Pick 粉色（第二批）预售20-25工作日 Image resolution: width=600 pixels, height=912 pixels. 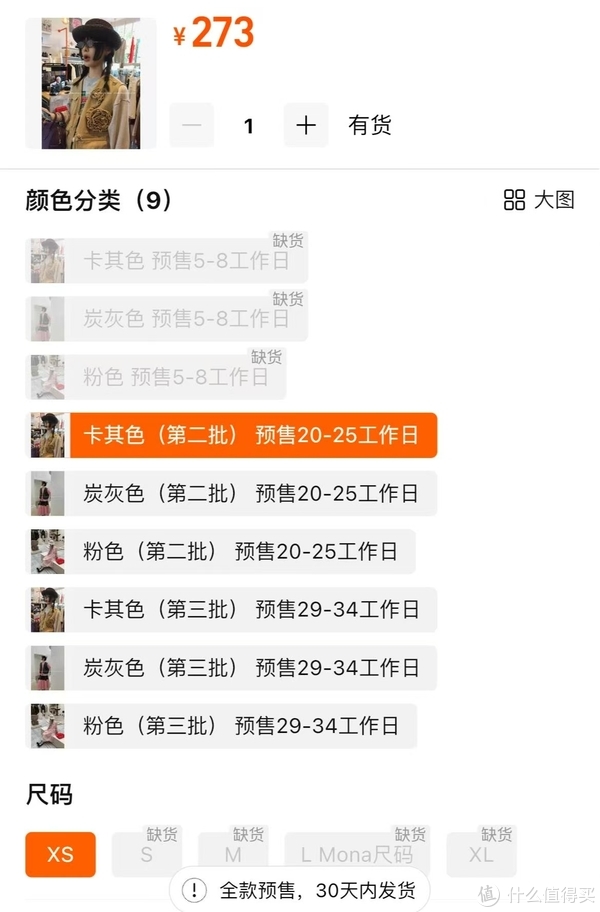221,551
